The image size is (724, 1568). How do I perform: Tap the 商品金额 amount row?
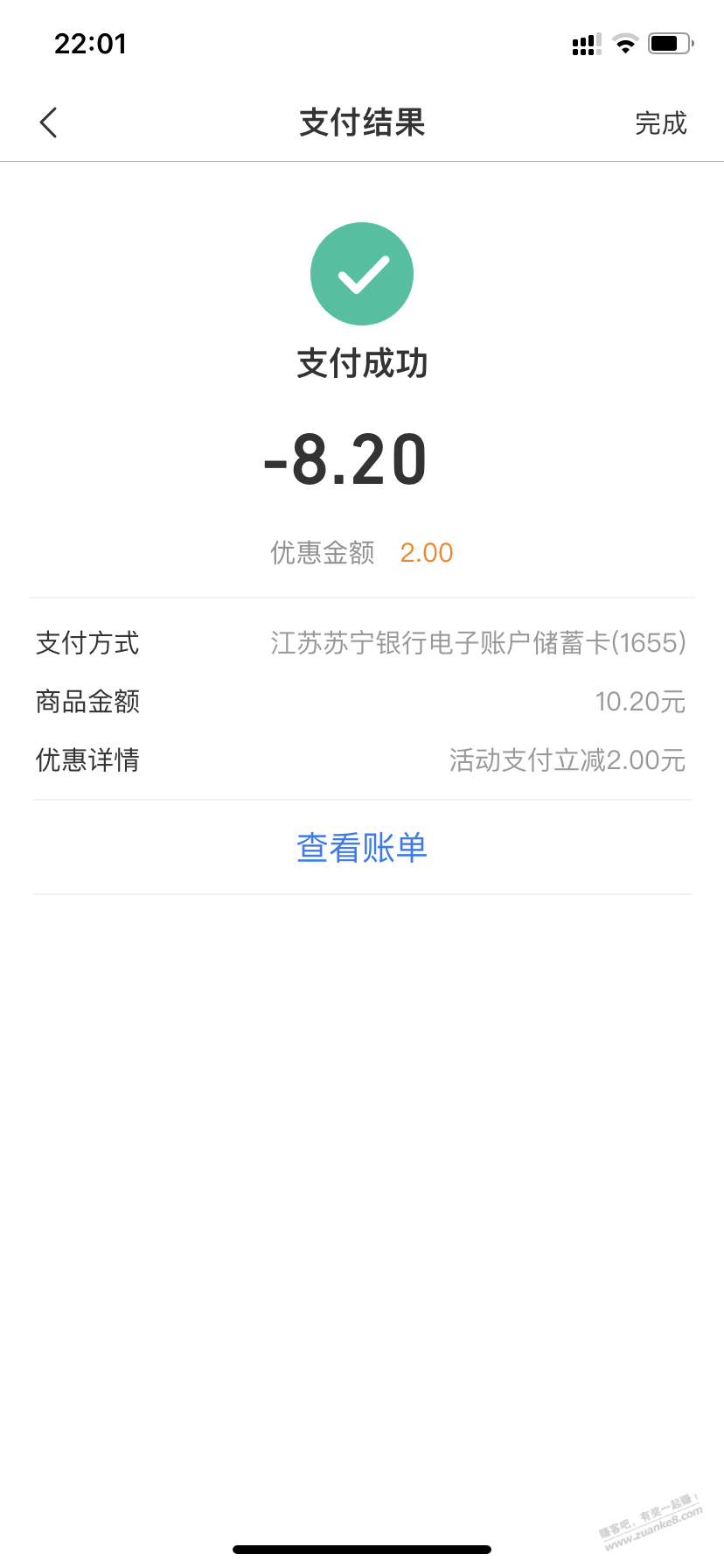87,702
